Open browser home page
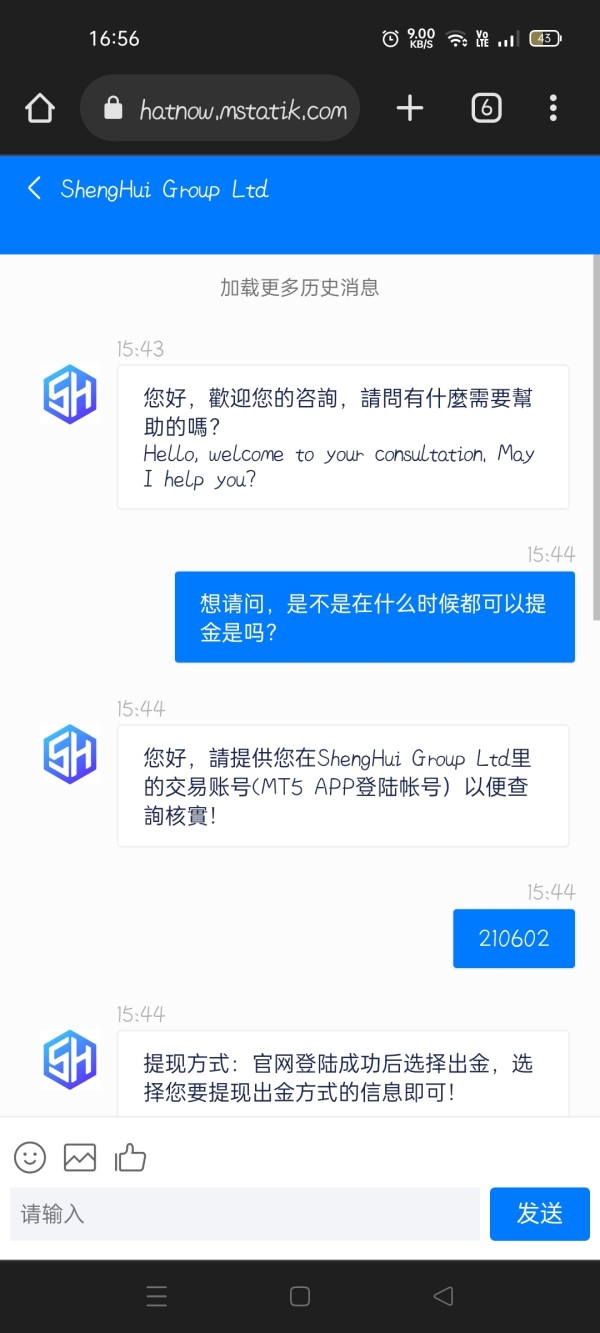The height and width of the screenshot is (1333, 600). 40,108
